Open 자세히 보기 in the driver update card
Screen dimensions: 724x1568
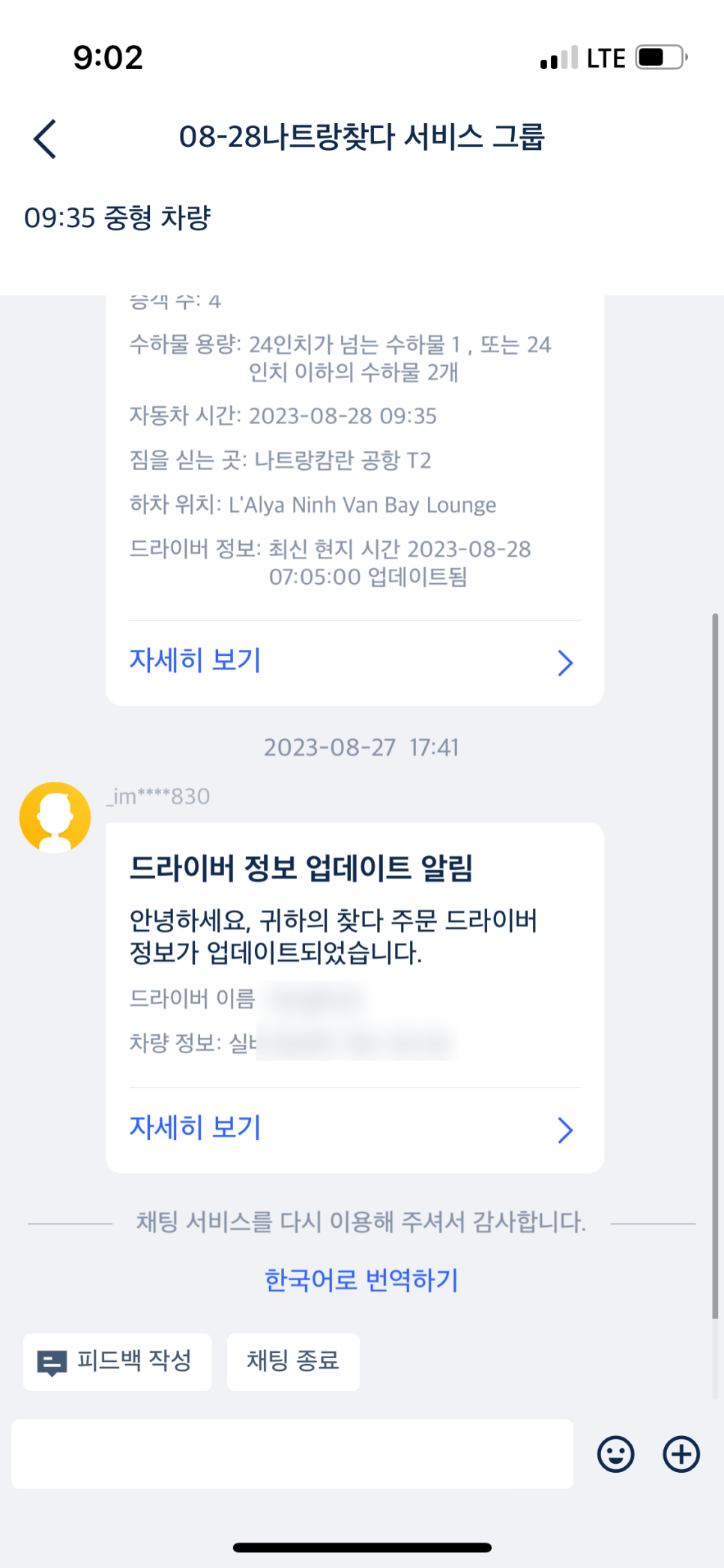tap(351, 1128)
